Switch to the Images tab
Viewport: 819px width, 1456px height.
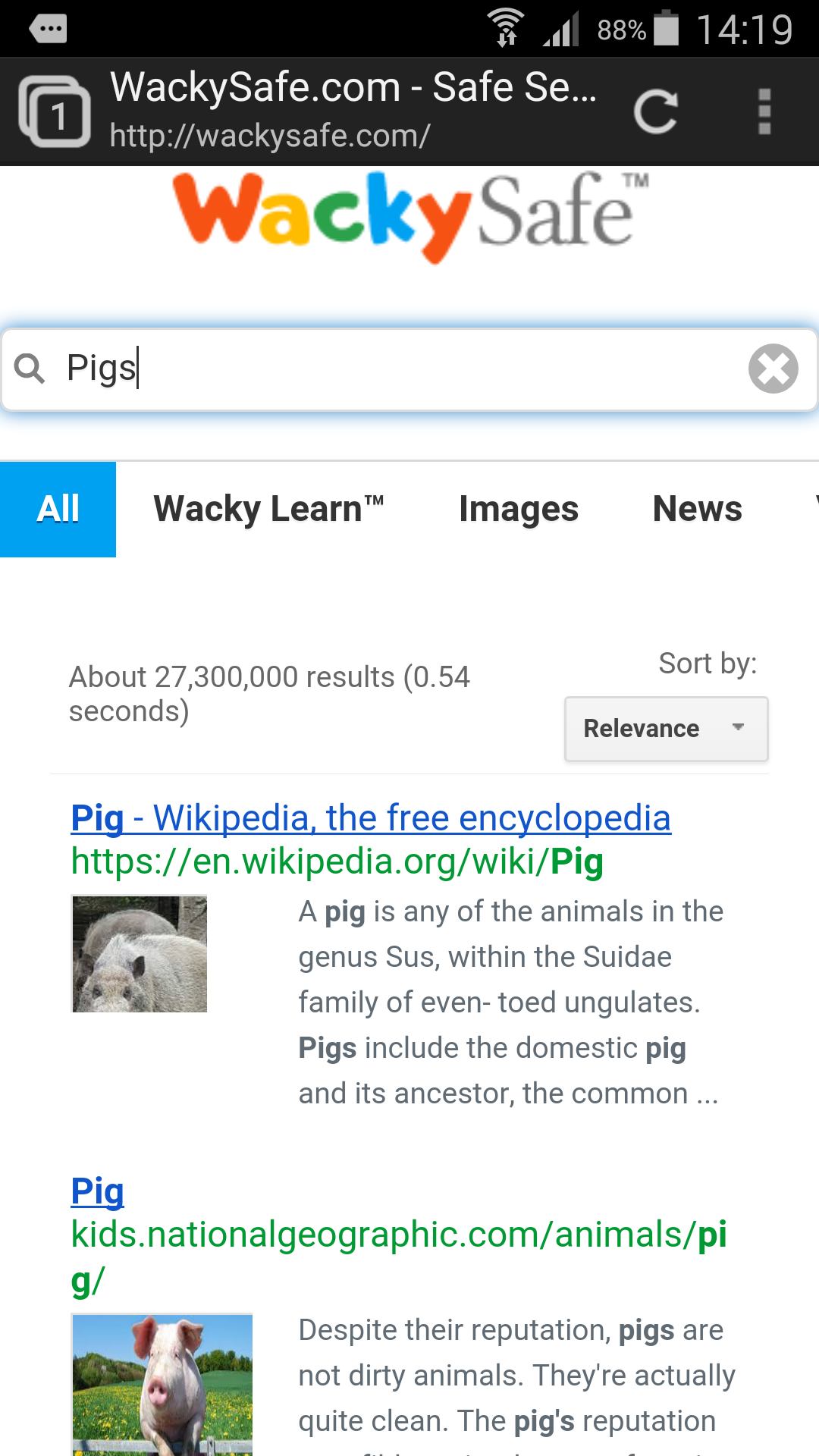point(519,509)
